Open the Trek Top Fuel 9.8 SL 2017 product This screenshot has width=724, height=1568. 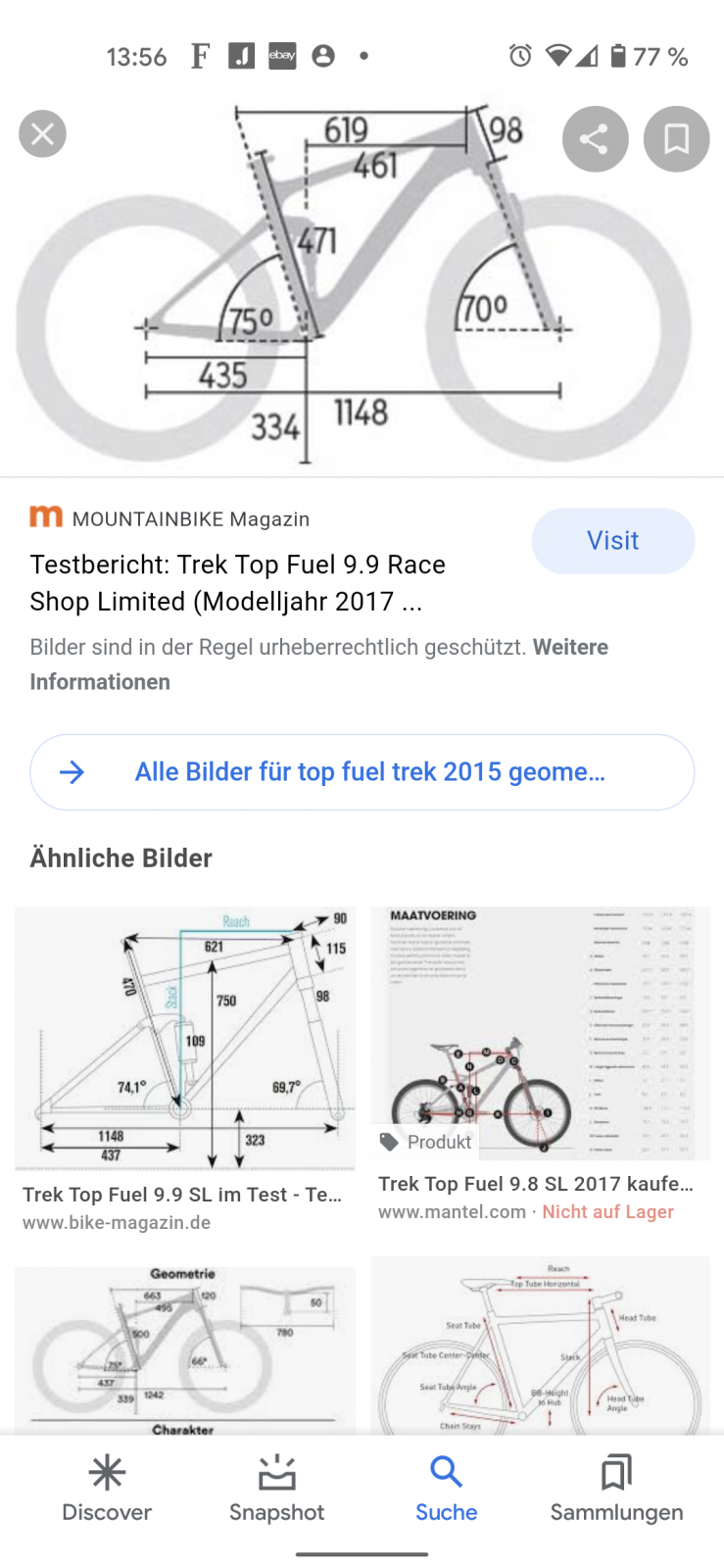(x=540, y=1034)
